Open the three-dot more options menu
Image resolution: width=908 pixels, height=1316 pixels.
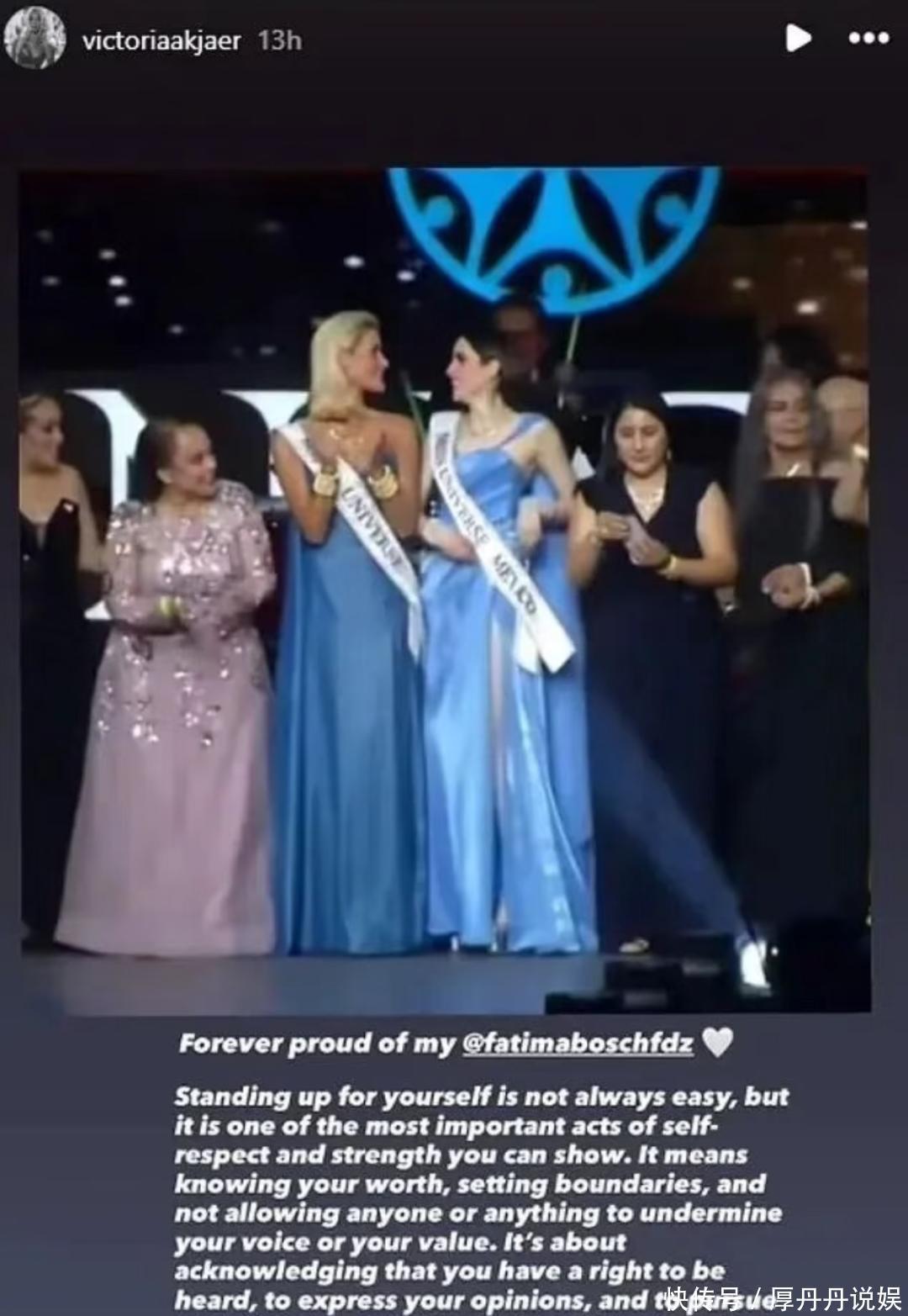(x=869, y=39)
